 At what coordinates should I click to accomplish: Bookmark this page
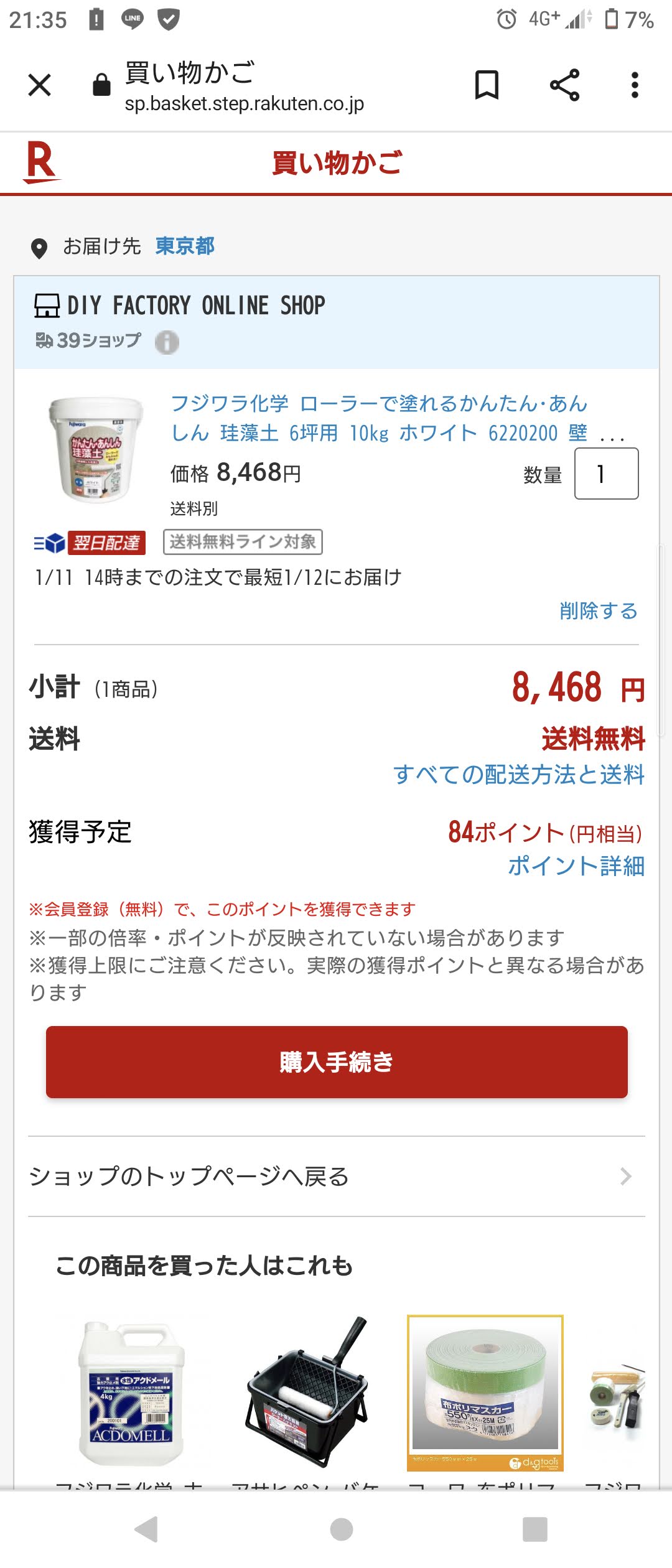(x=487, y=85)
